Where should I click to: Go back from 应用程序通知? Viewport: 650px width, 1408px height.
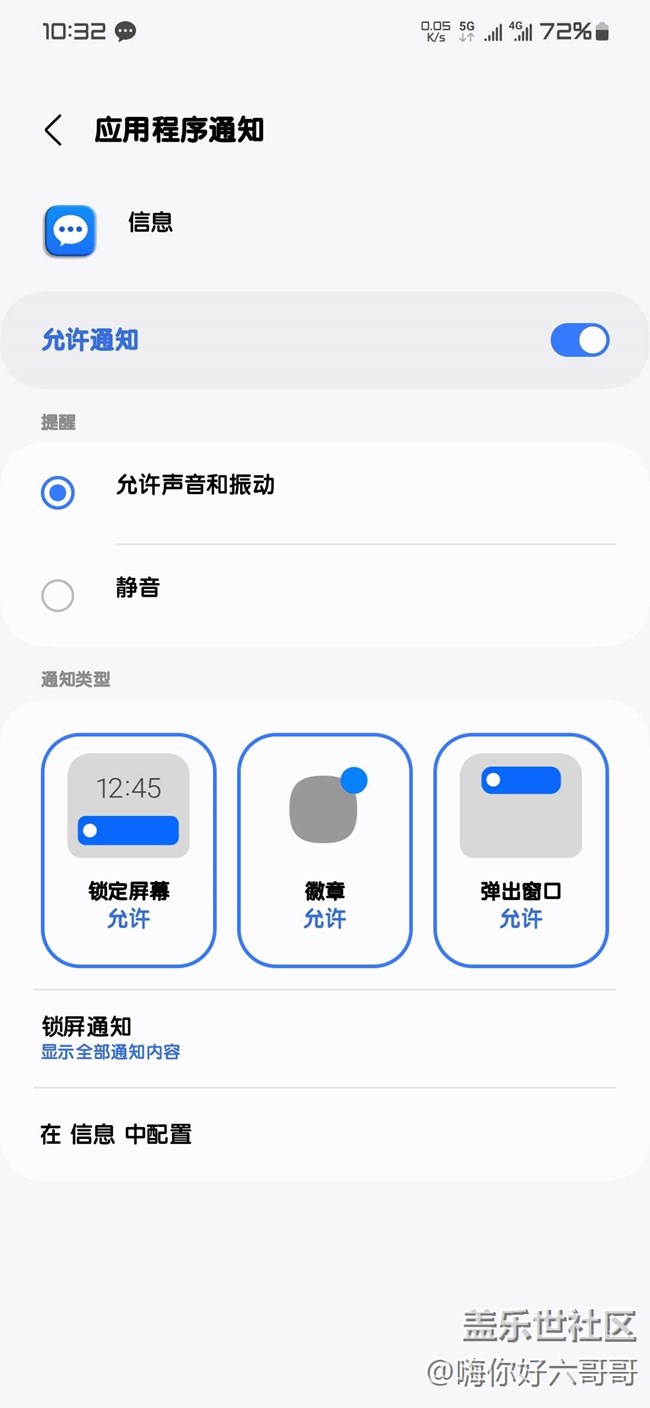click(x=54, y=130)
